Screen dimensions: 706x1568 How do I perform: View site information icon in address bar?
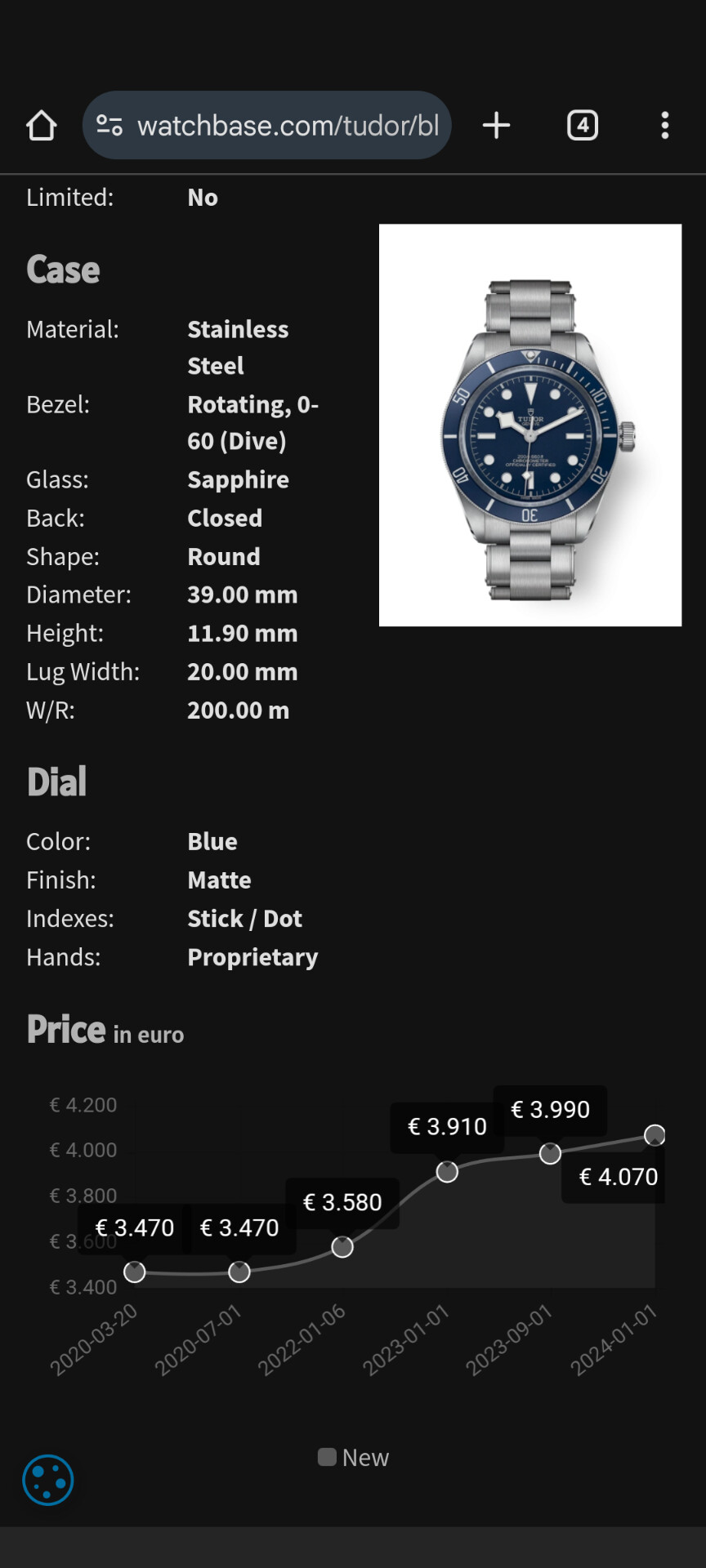(x=109, y=126)
